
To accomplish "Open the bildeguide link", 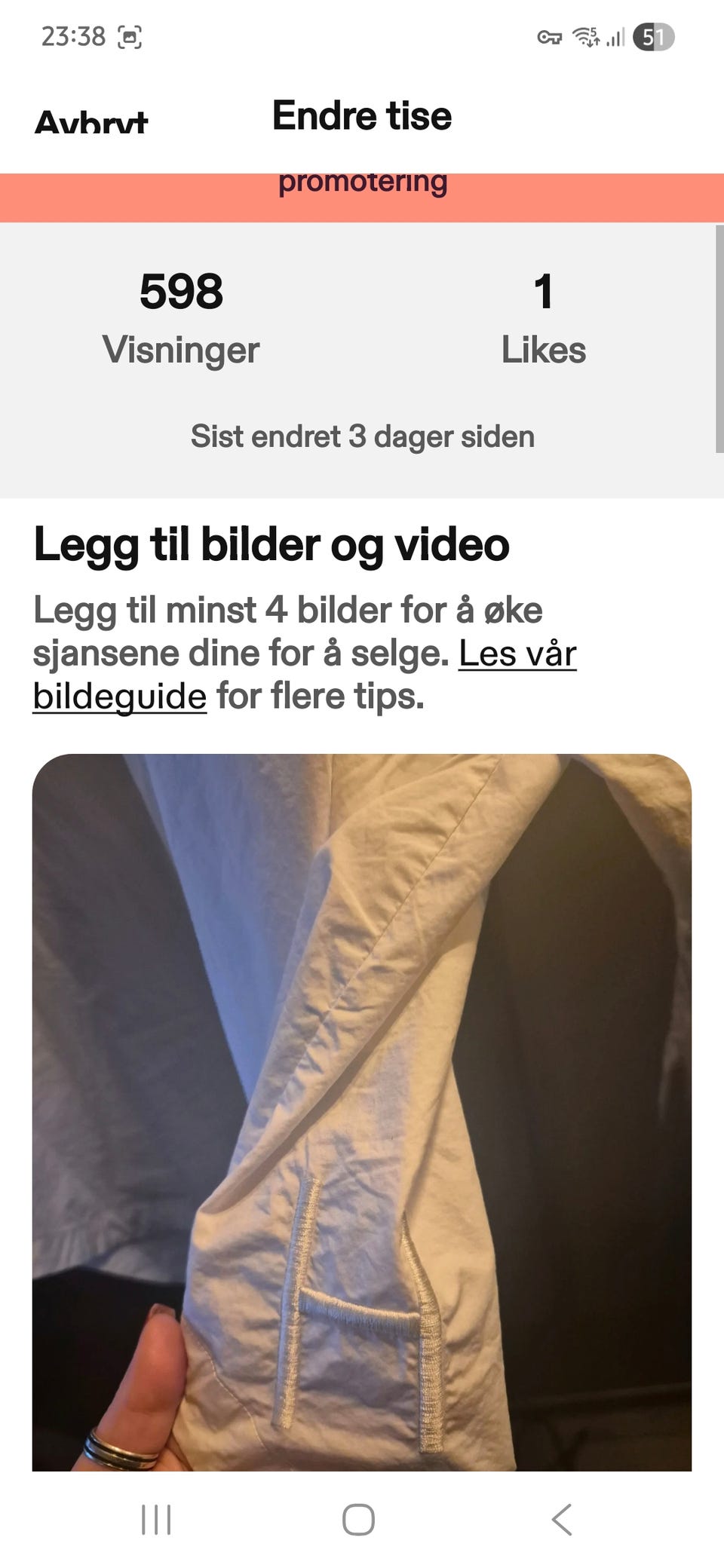I will click(x=118, y=697).
